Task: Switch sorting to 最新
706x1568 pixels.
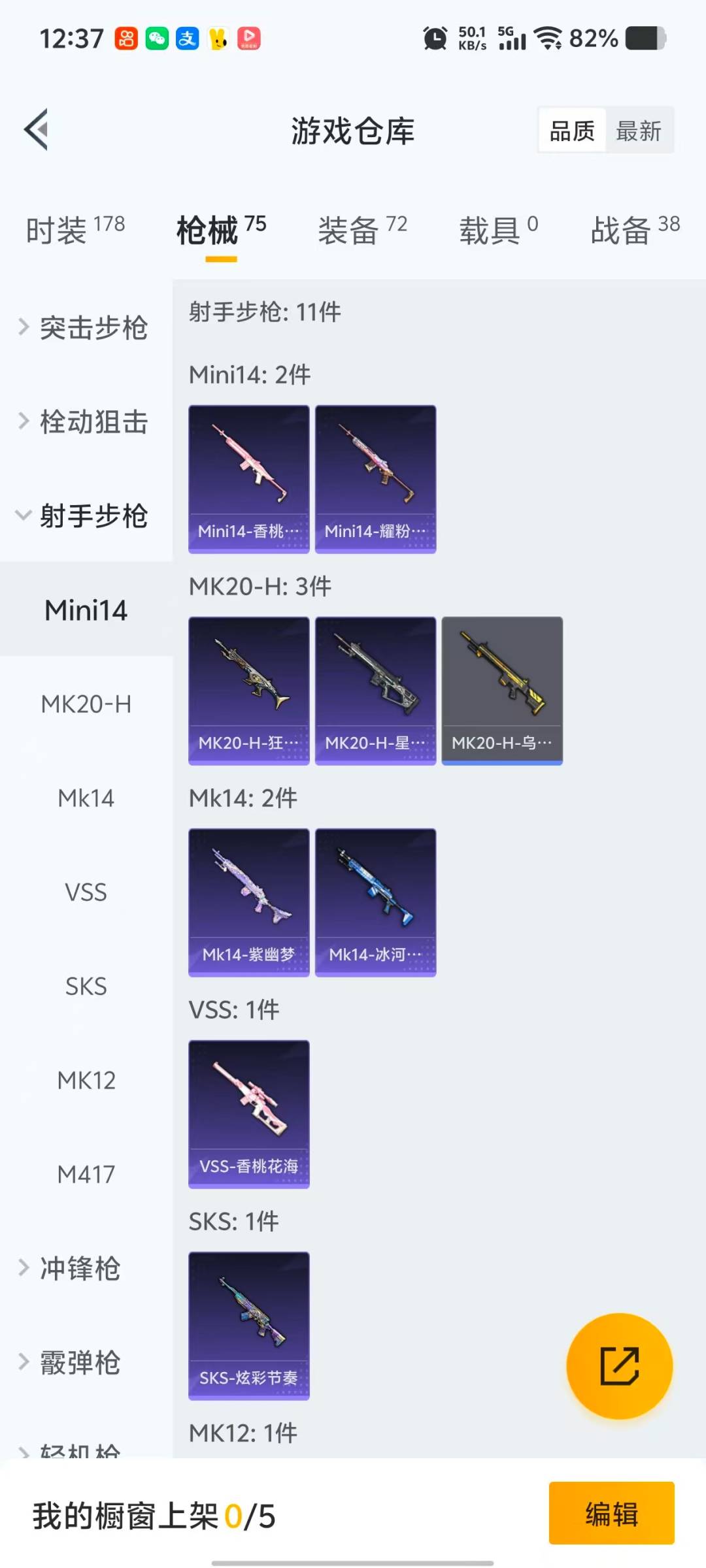Action: coord(639,130)
